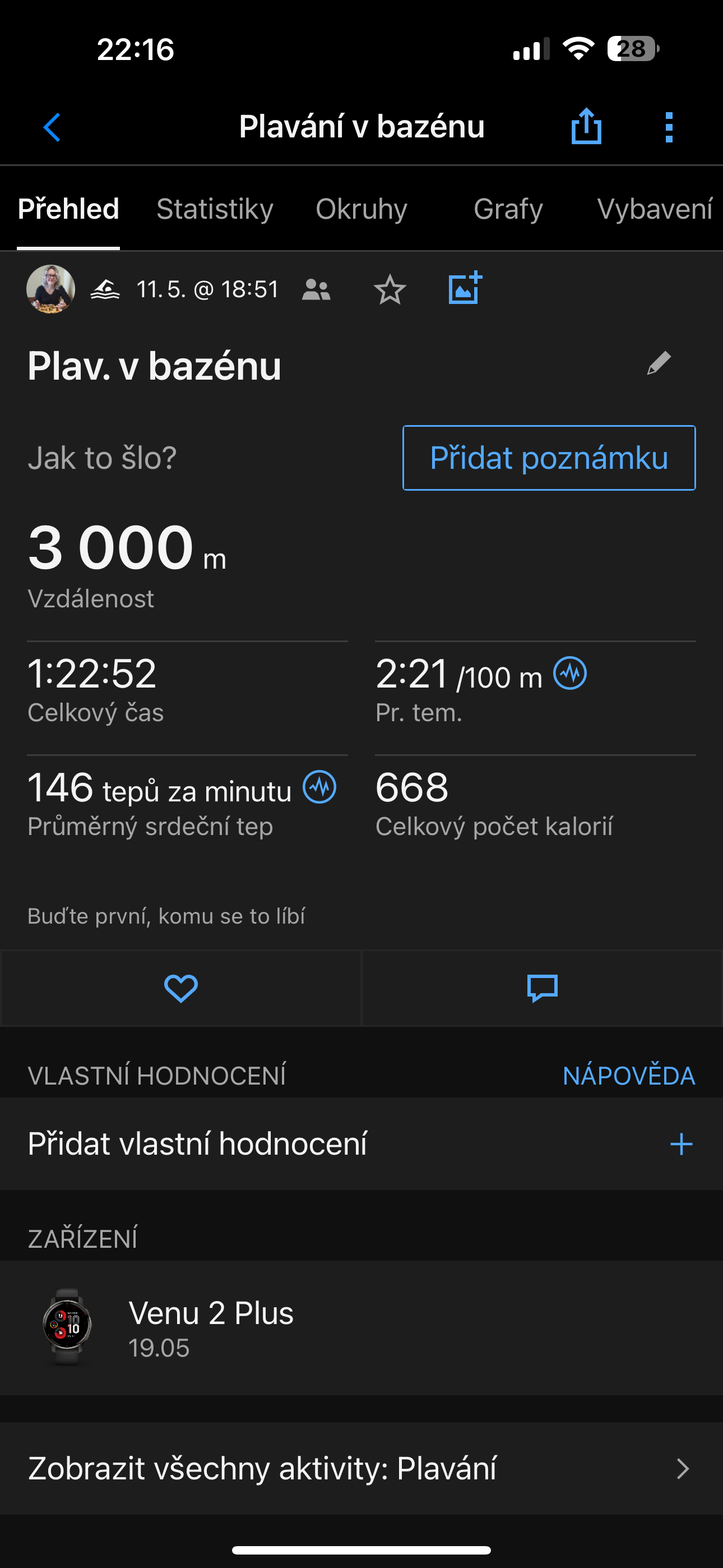Tap the Přidat poznámku button
This screenshot has height=1568, width=723.
click(548, 458)
